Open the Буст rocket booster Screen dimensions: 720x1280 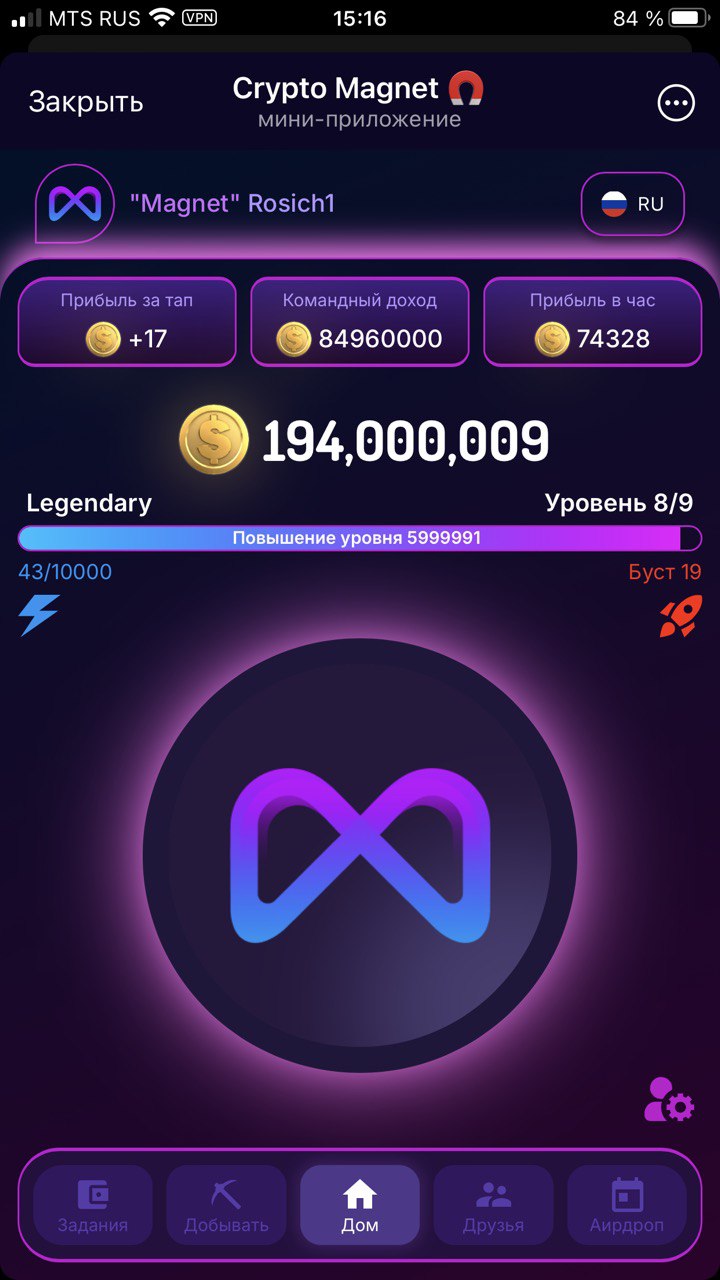(680, 616)
